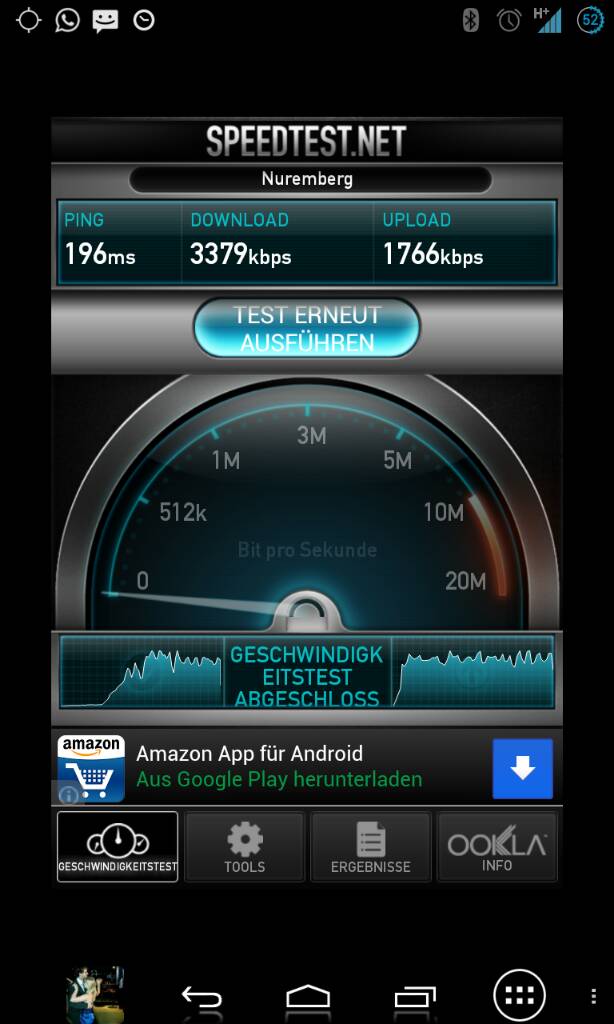Switch to the Ergebnisse tab

370,847
